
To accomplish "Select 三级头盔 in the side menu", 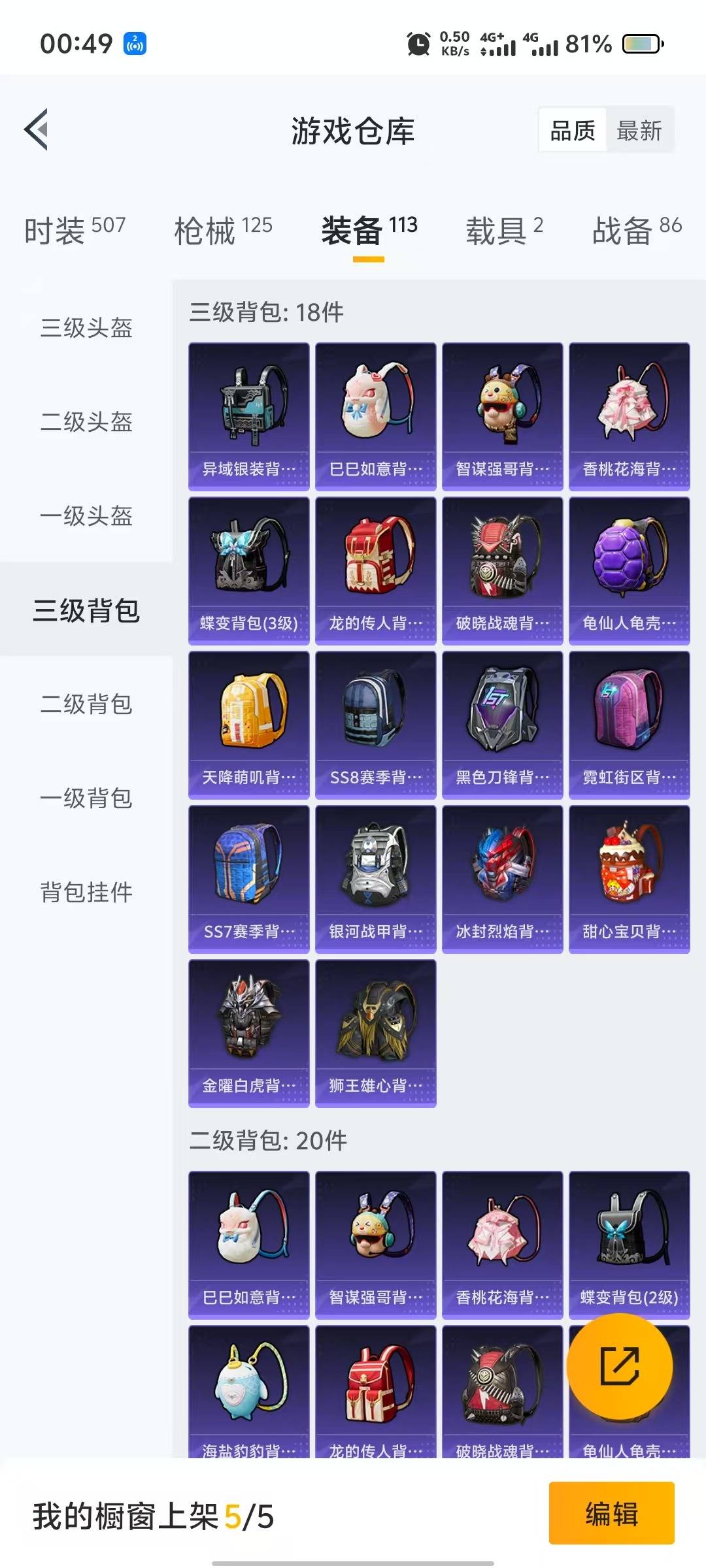I will [x=86, y=327].
